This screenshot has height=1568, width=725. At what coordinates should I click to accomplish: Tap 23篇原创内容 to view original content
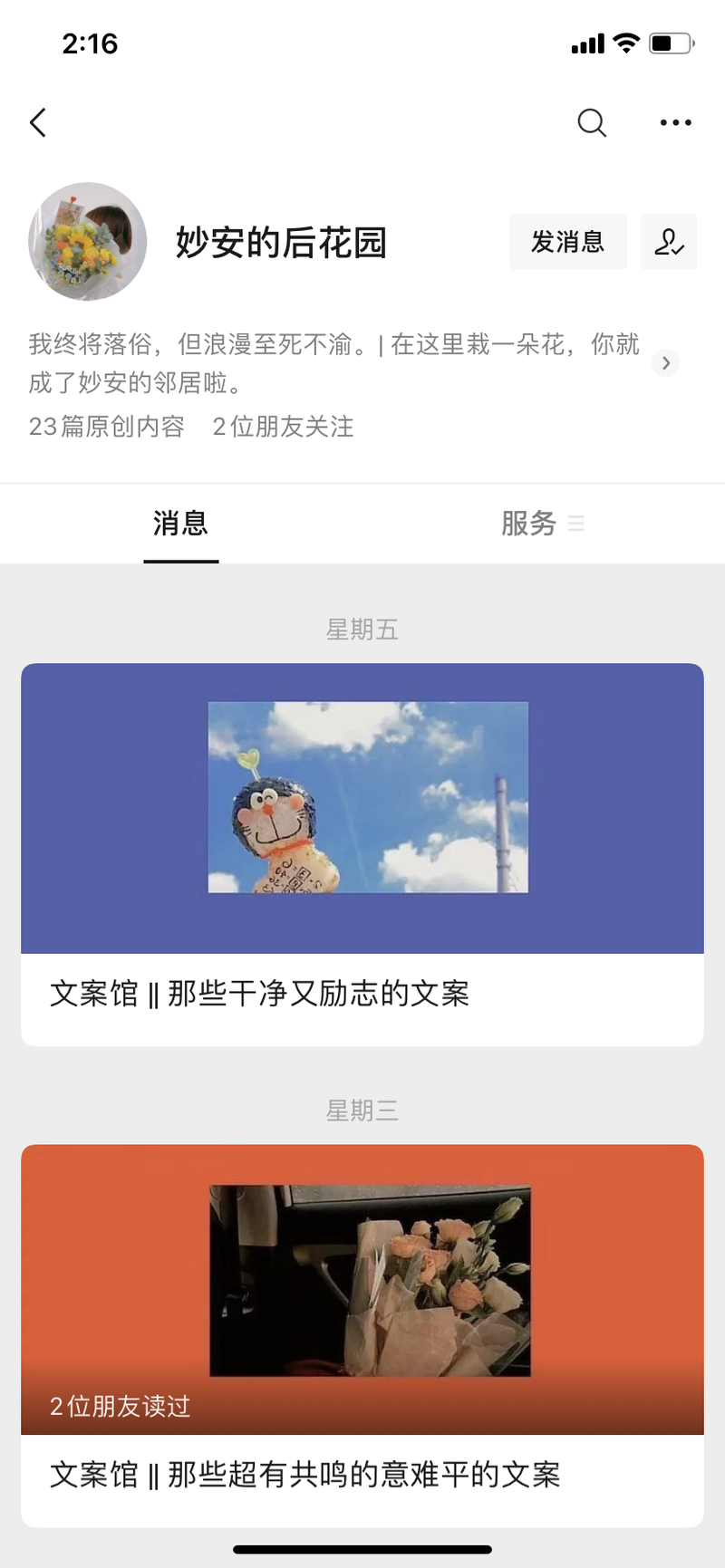click(x=107, y=427)
